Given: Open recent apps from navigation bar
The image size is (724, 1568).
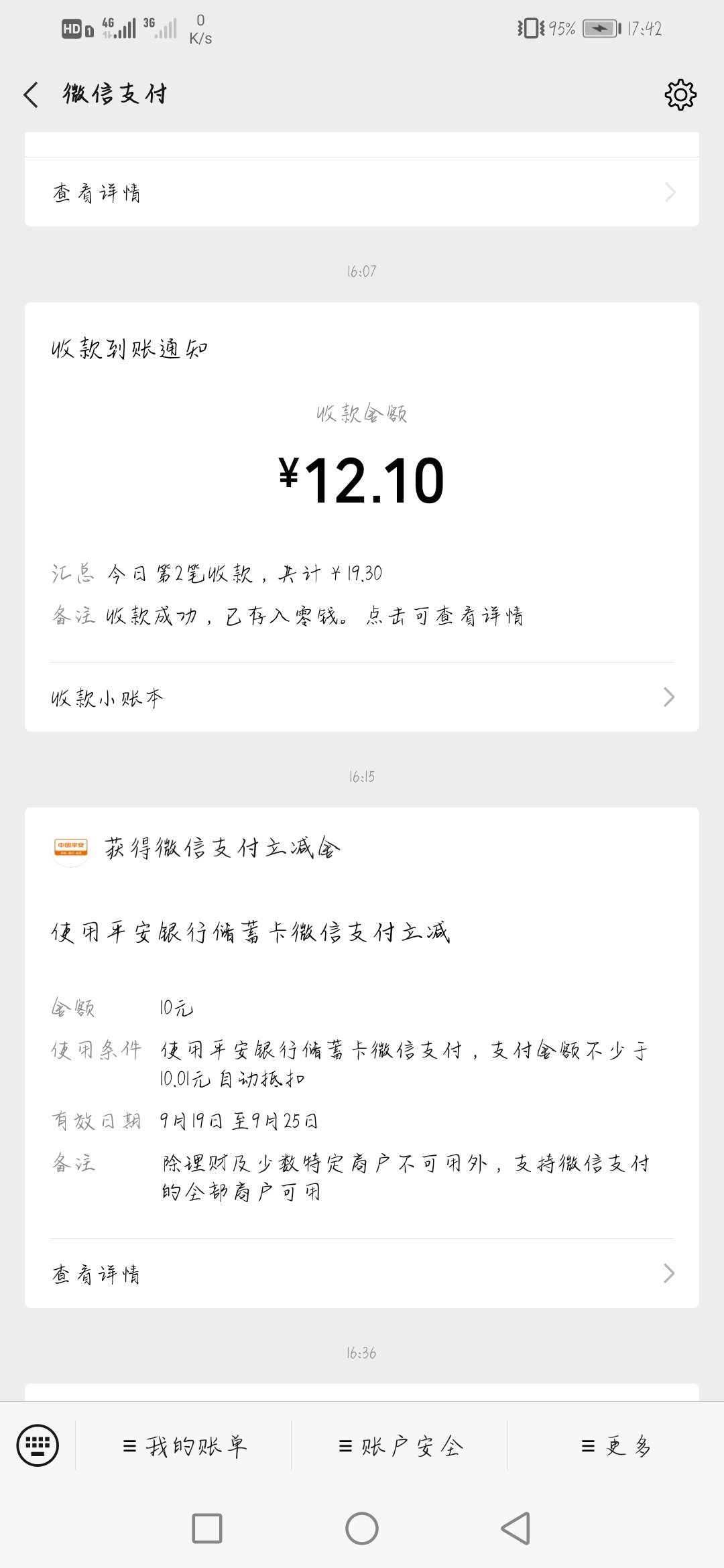Looking at the screenshot, I should (207, 1528).
